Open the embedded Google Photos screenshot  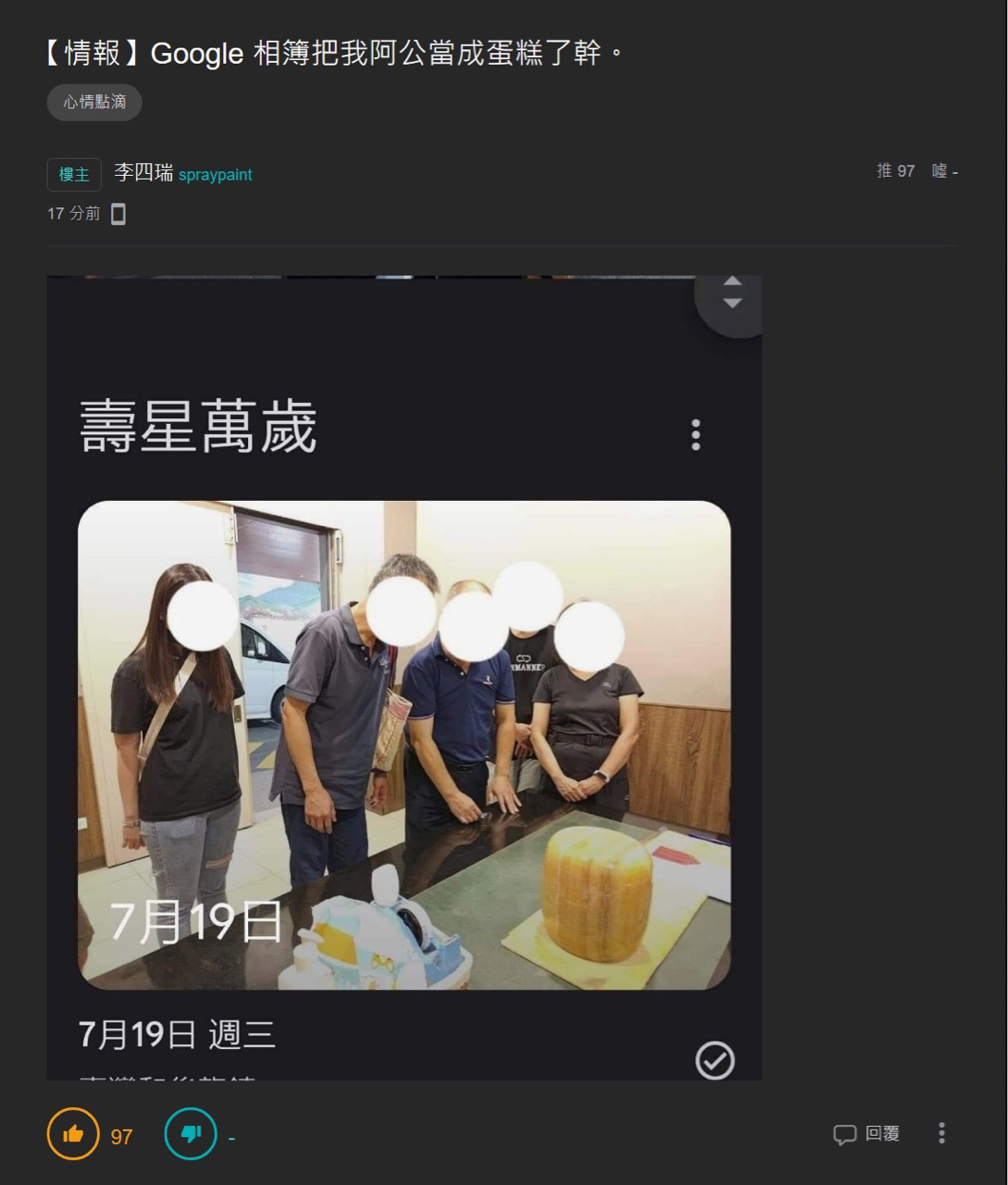coord(404,678)
